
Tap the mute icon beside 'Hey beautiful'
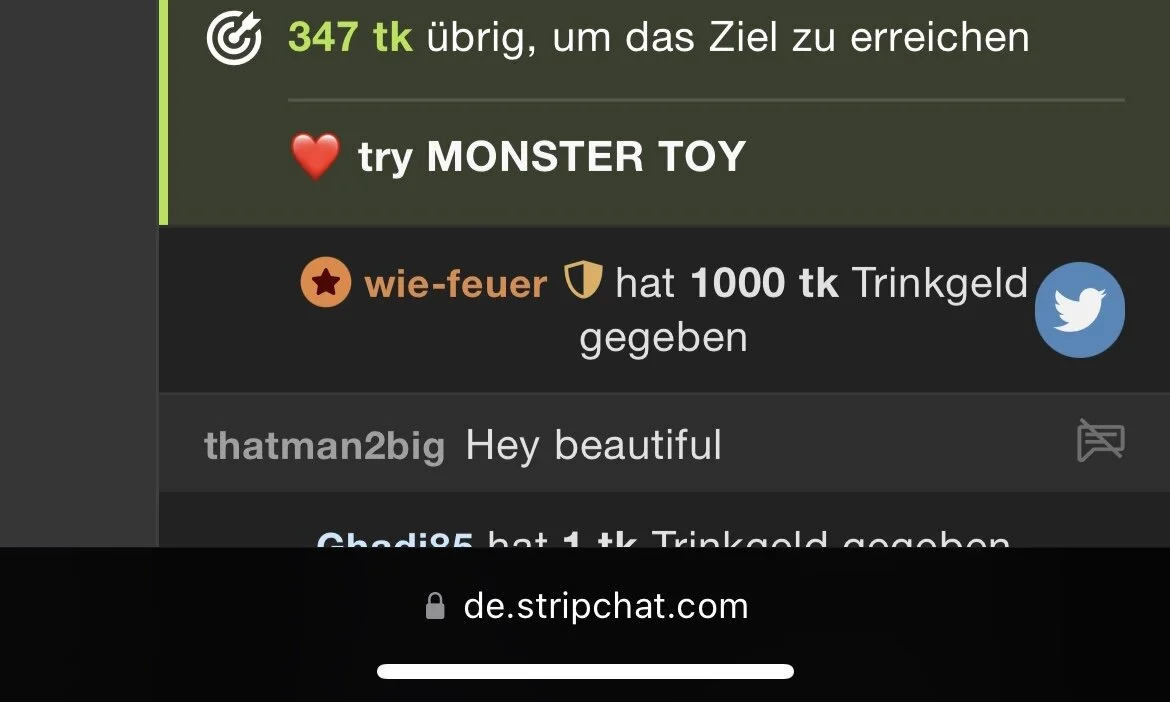(x=1100, y=441)
